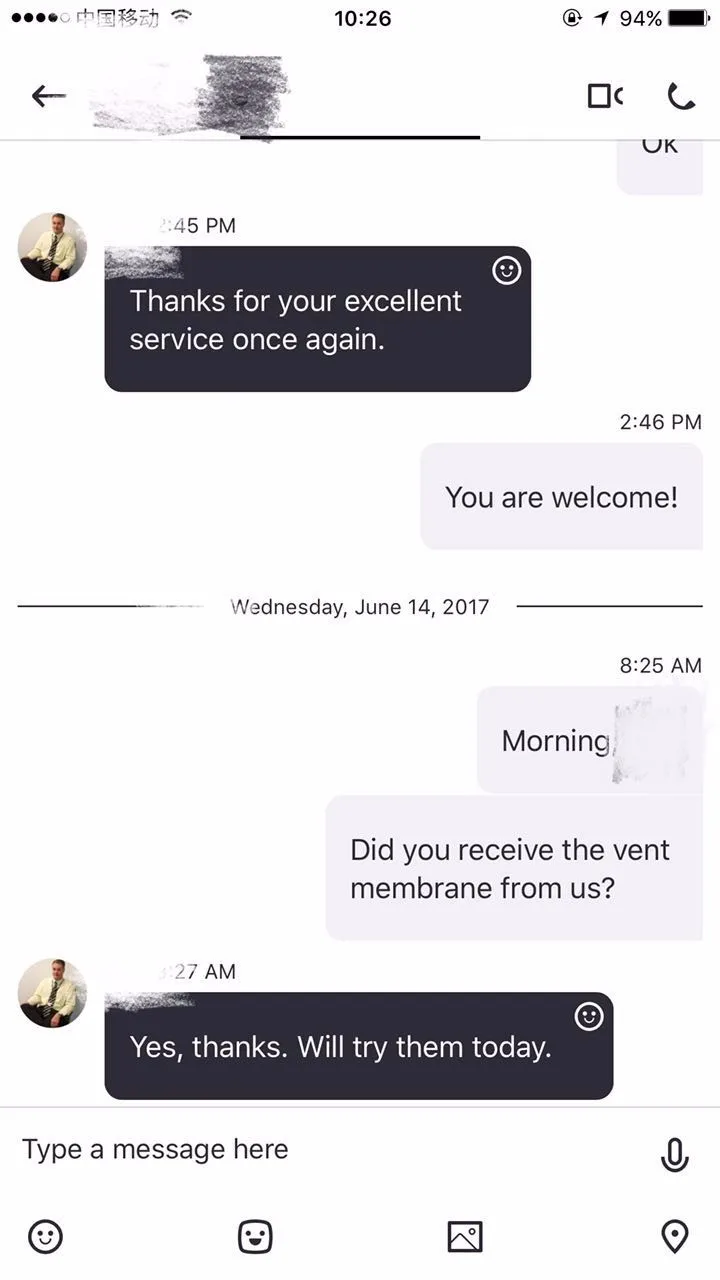Open contact avatar next to 'Thanks for your excellent' message
The height and width of the screenshot is (1280, 720).
53,247
